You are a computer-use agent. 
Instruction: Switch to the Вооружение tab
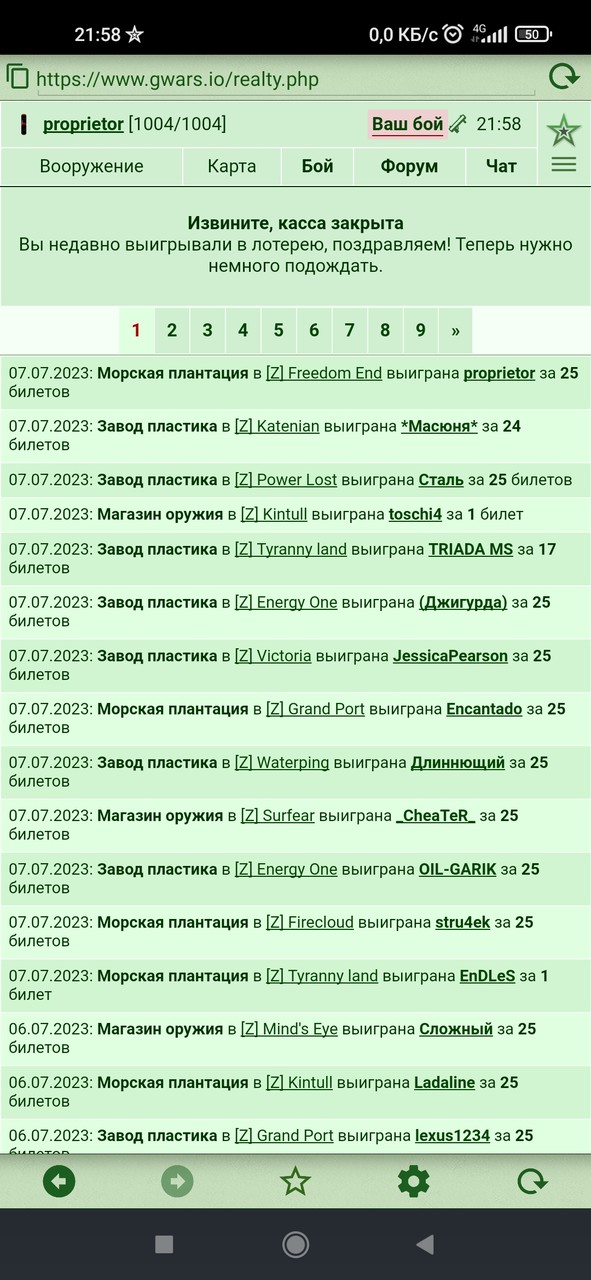point(92,167)
